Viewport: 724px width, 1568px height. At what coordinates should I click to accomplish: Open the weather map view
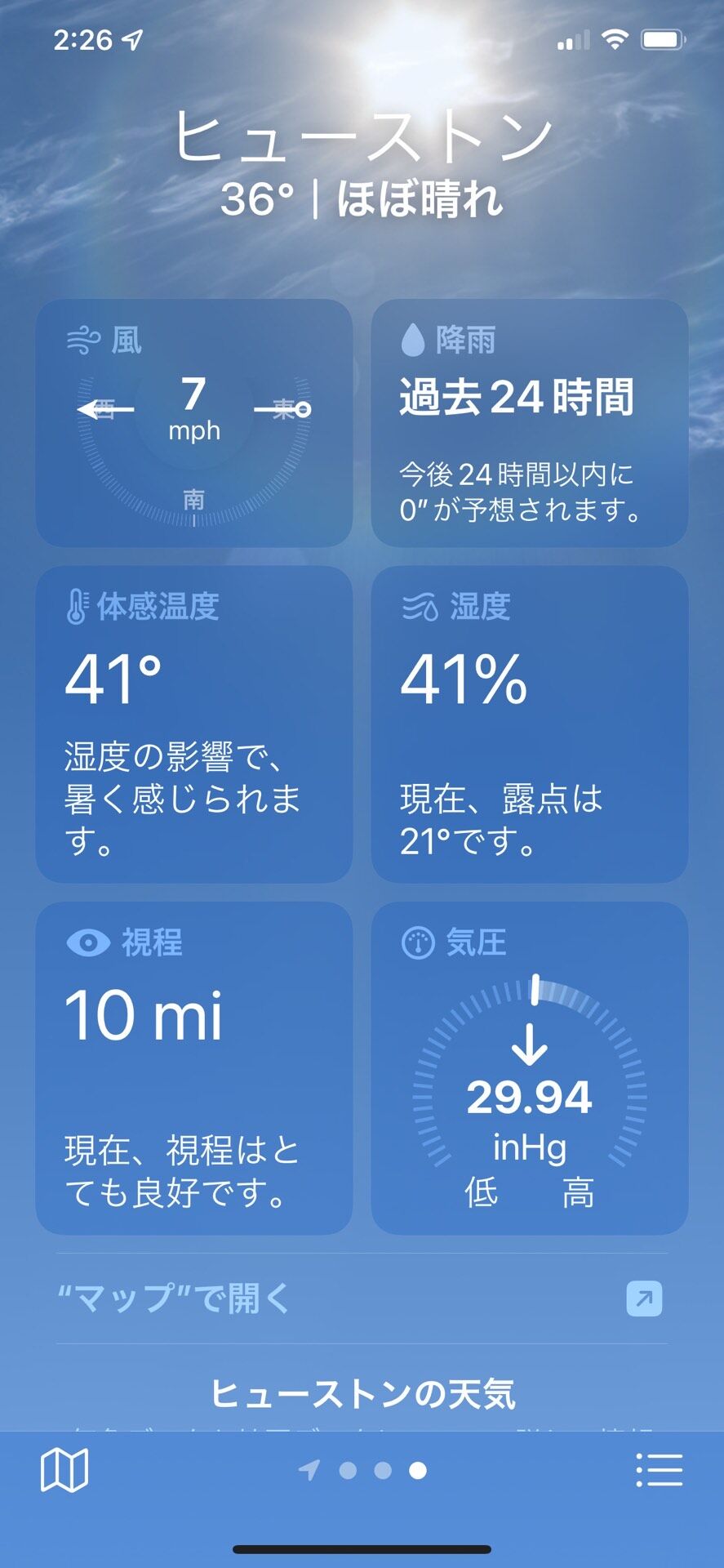point(64,1471)
